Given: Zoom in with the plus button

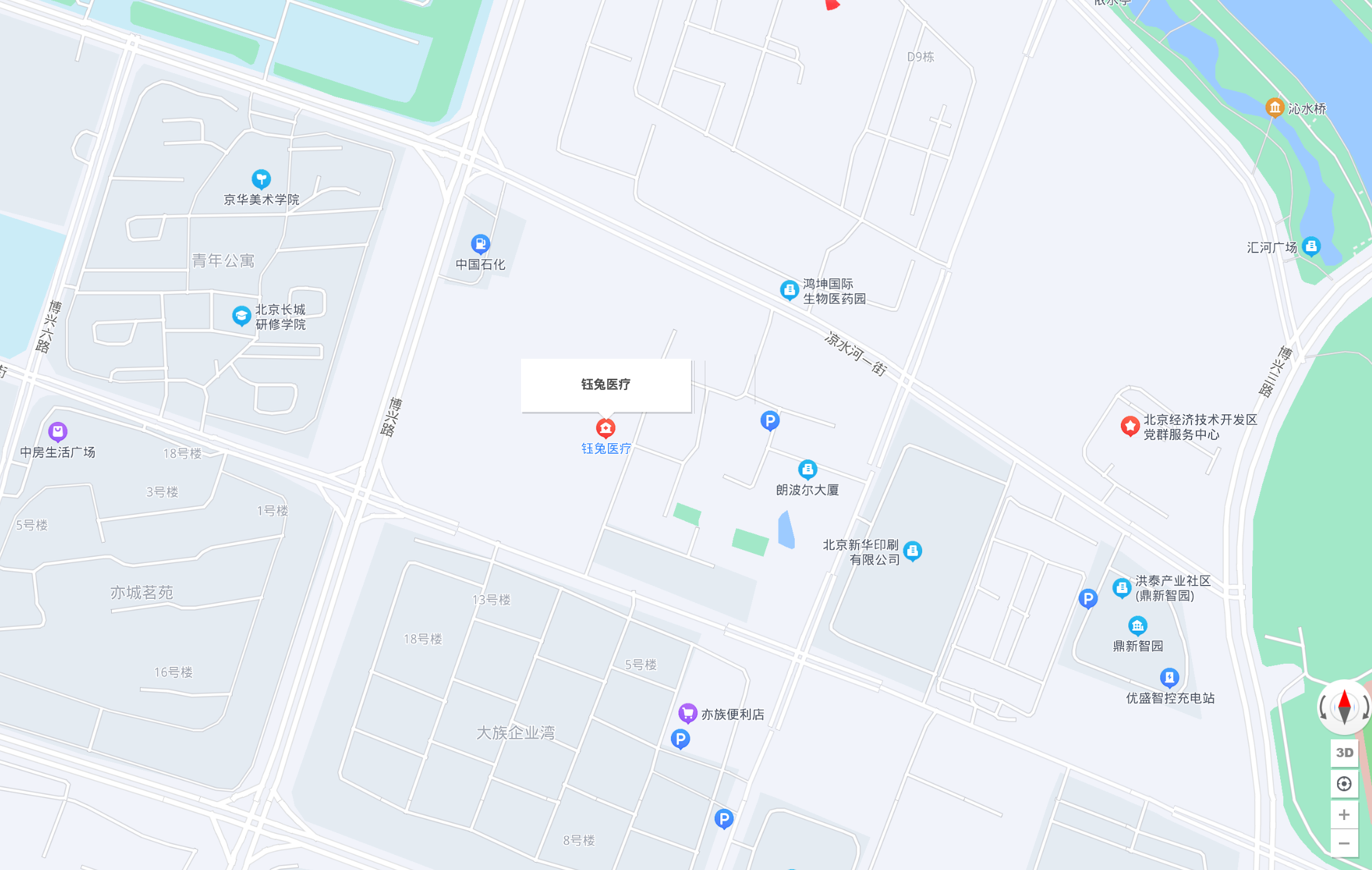Looking at the screenshot, I should coord(1344,814).
